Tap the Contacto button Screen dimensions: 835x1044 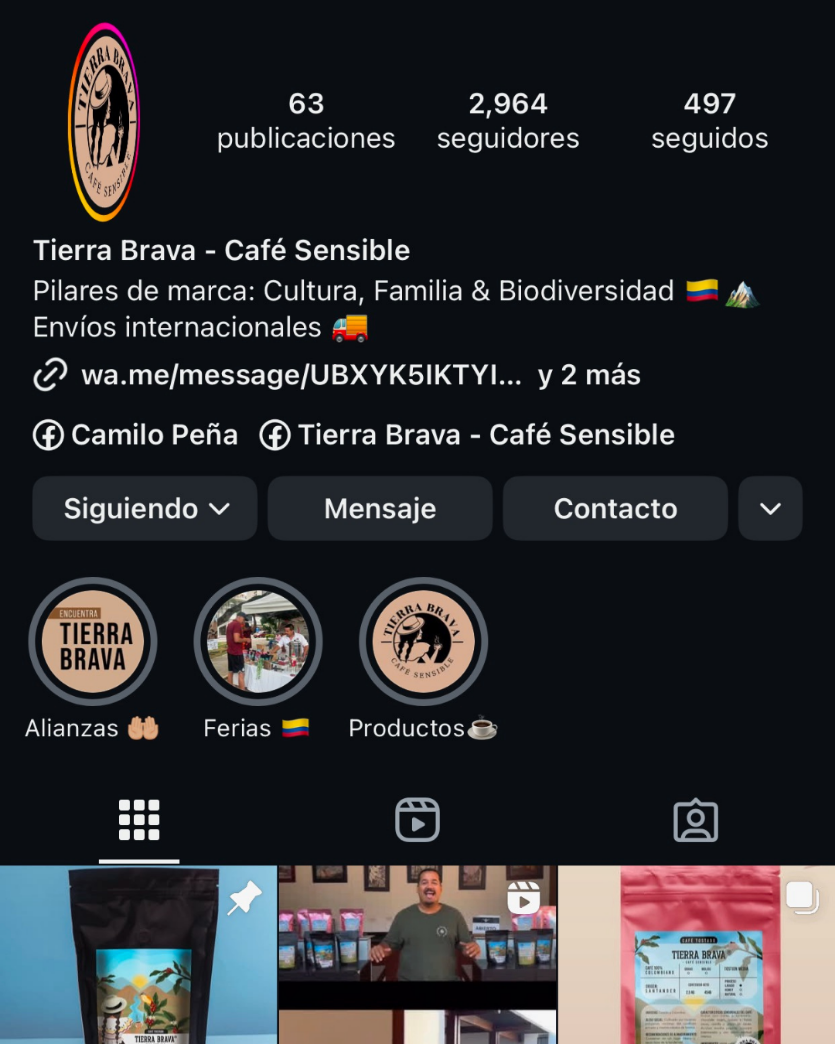615,508
